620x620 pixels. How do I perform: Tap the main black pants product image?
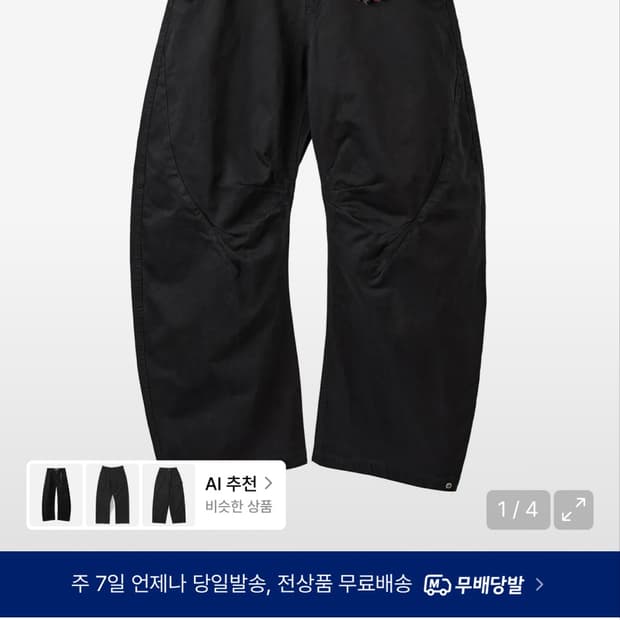308,237
